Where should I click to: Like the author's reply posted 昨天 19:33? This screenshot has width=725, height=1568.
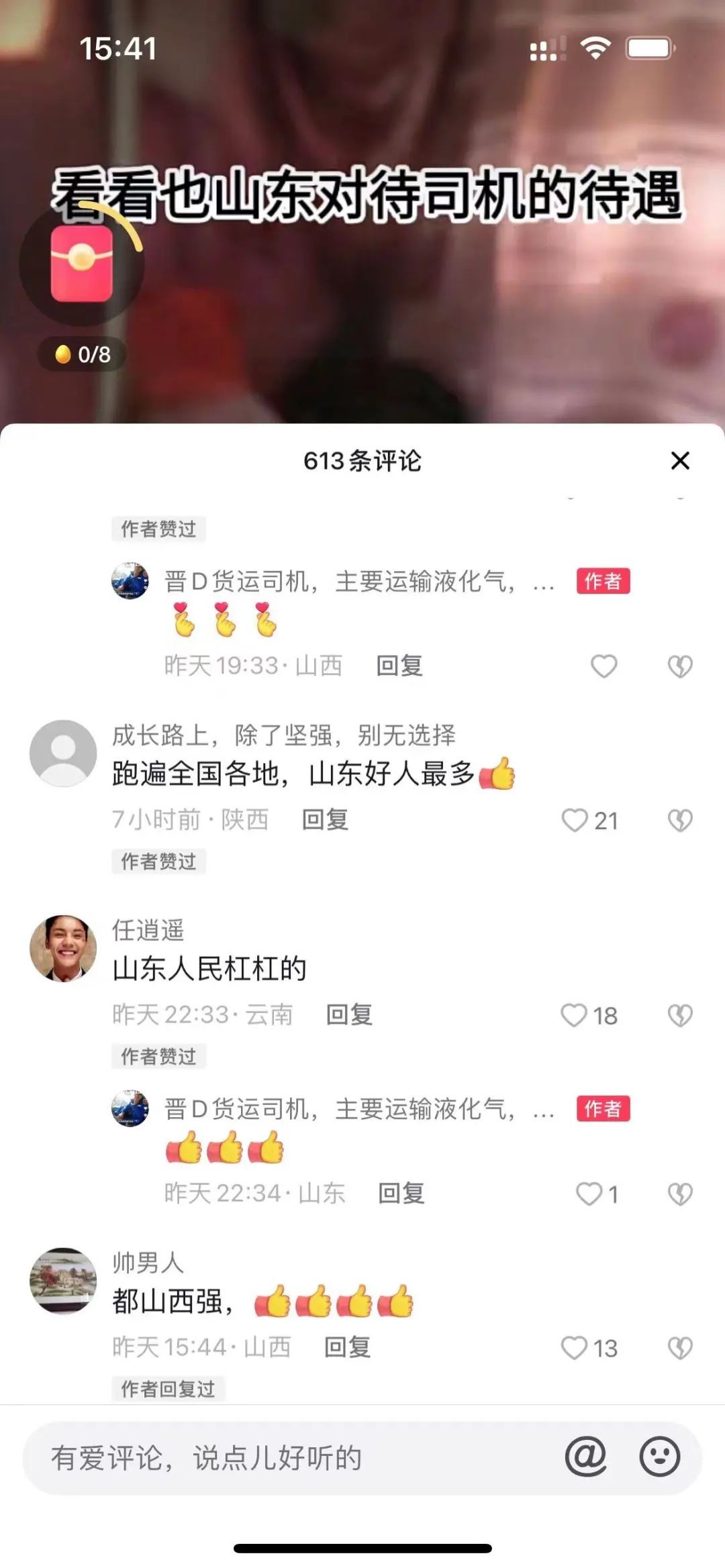pyautogui.click(x=603, y=666)
